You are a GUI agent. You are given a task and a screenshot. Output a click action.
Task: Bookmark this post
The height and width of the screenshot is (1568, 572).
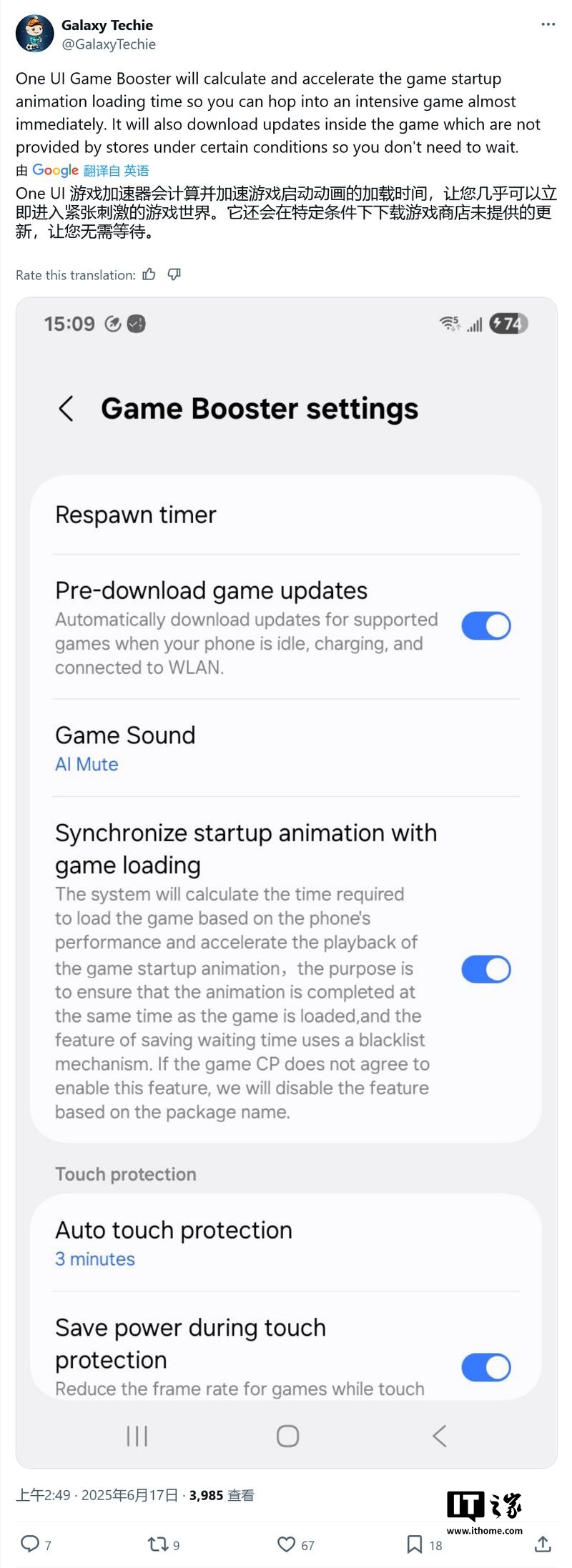[414, 1544]
